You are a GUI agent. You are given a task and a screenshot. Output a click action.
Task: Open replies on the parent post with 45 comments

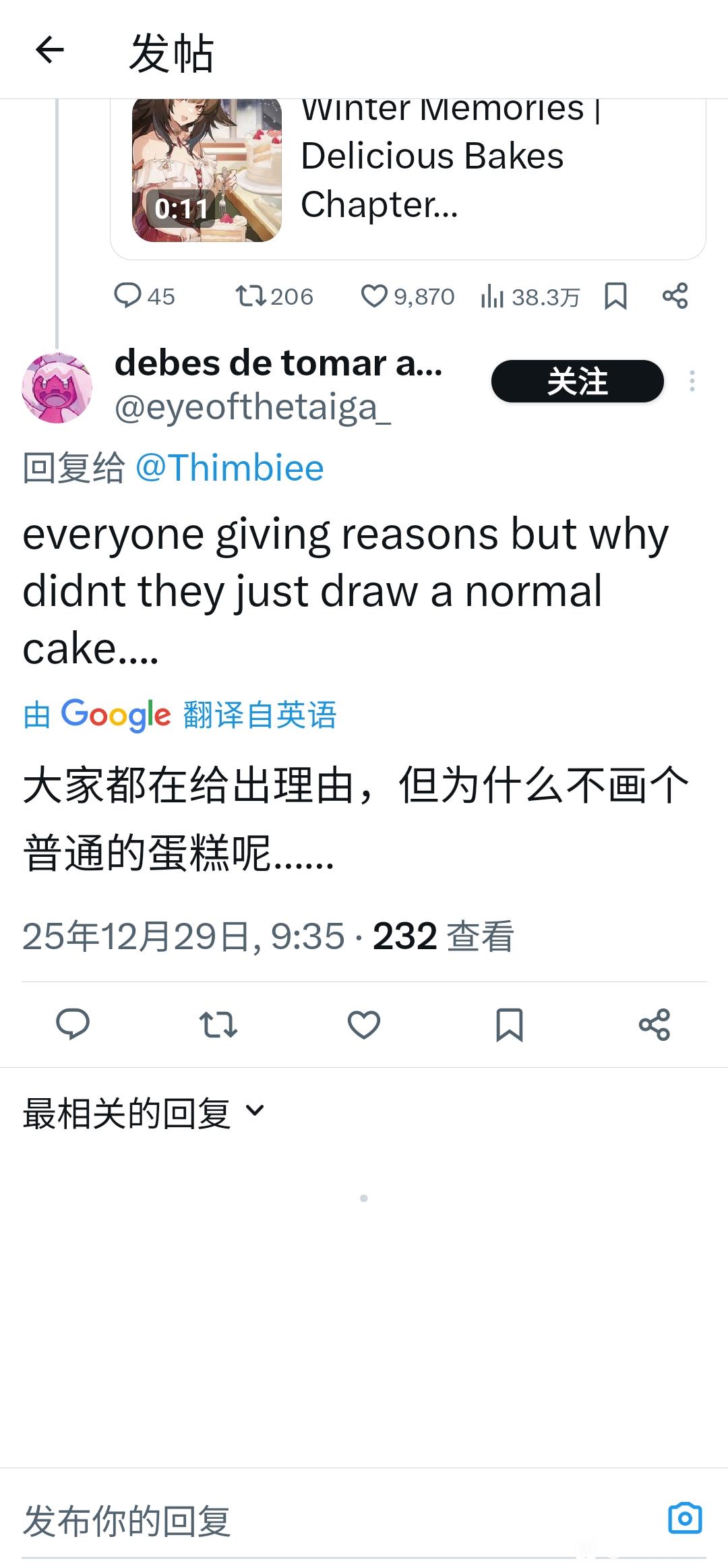point(144,296)
